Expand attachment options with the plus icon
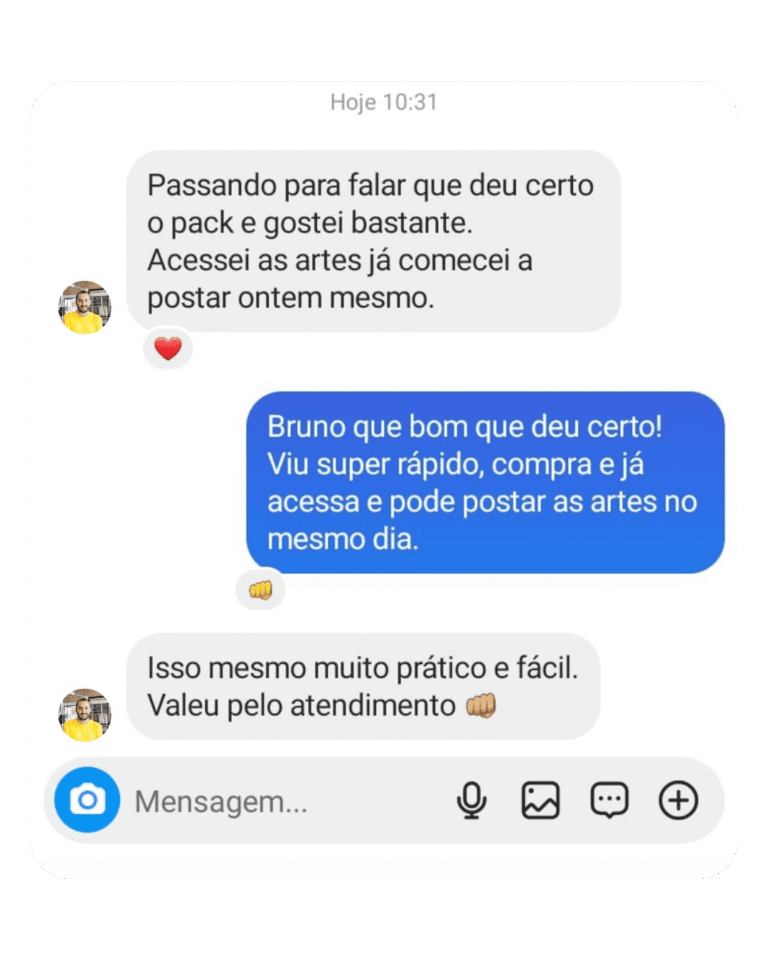The height and width of the screenshot is (960, 768). click(679, 800)
